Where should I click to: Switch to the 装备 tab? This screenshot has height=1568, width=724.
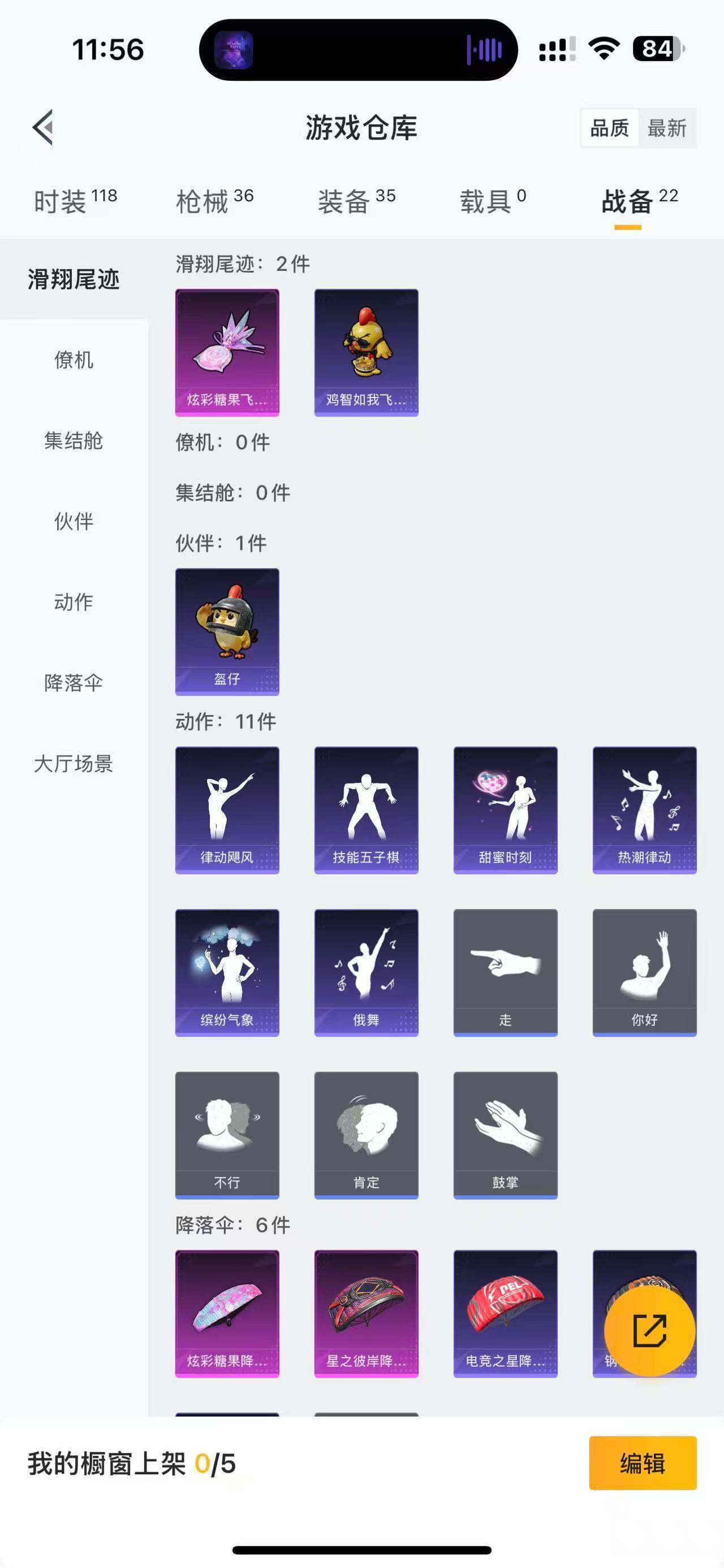click(356, 201)
